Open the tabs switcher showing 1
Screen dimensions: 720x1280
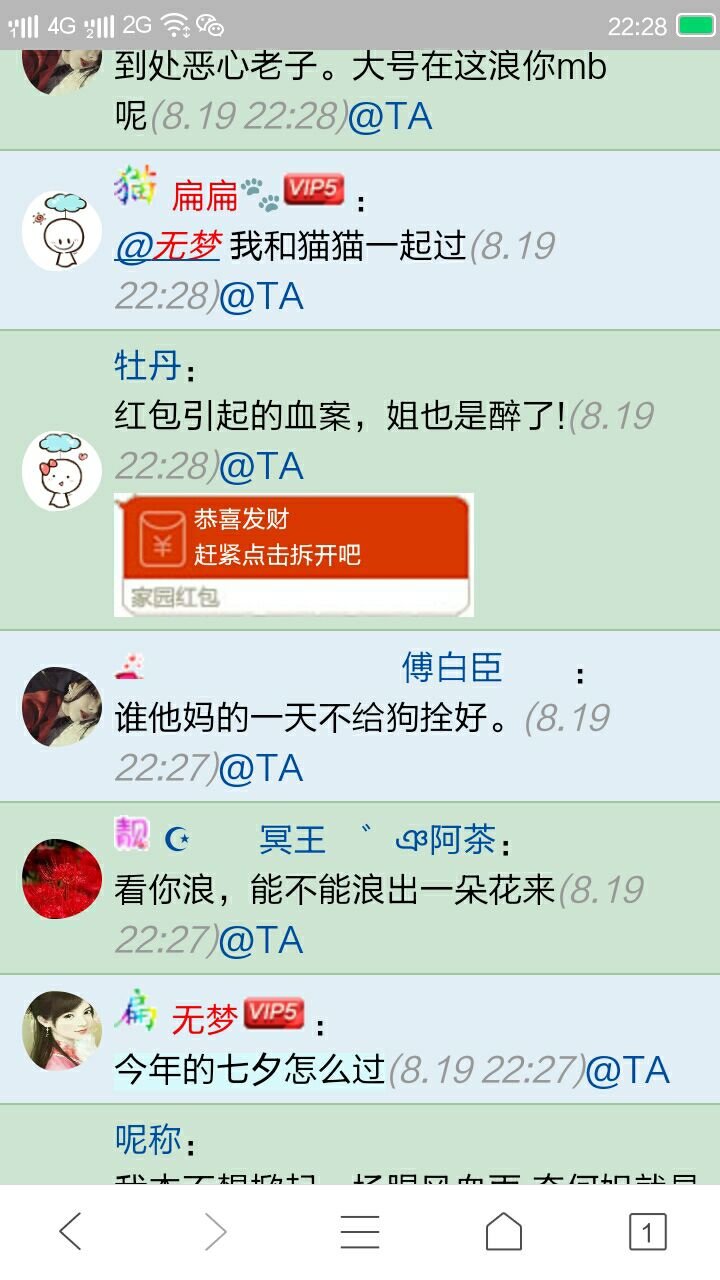[x=647, y=1232]
